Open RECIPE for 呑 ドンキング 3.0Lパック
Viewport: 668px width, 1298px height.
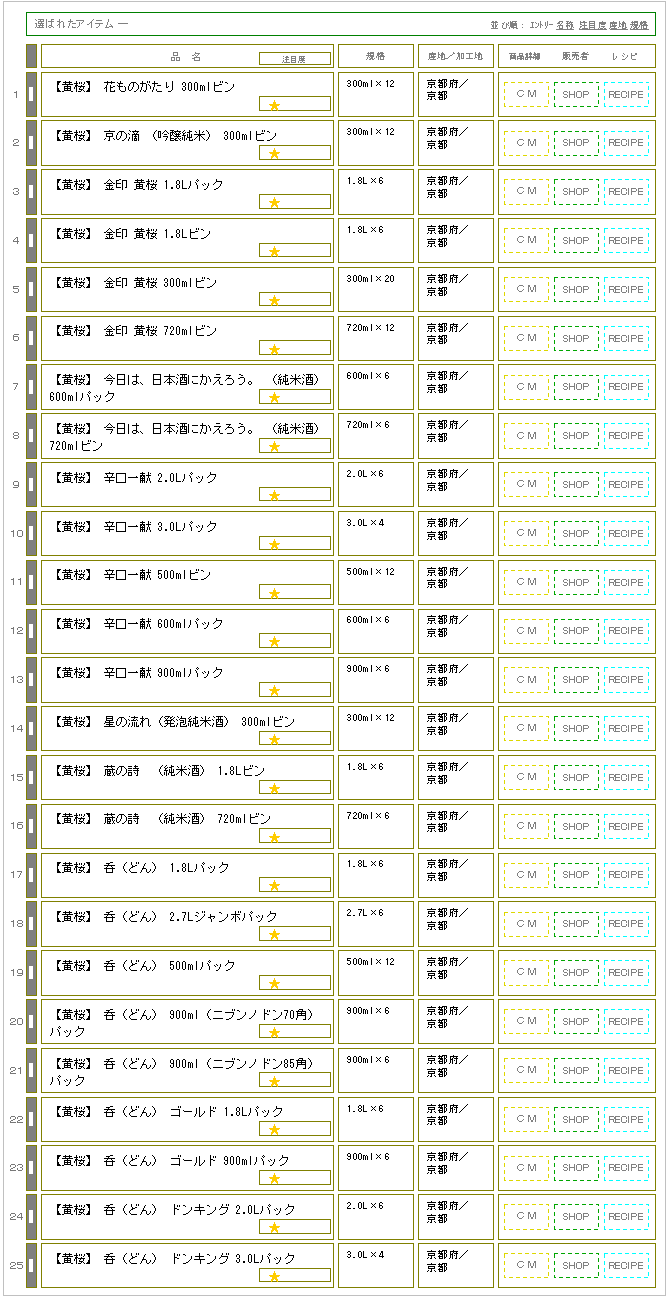tap(626, 1266)
